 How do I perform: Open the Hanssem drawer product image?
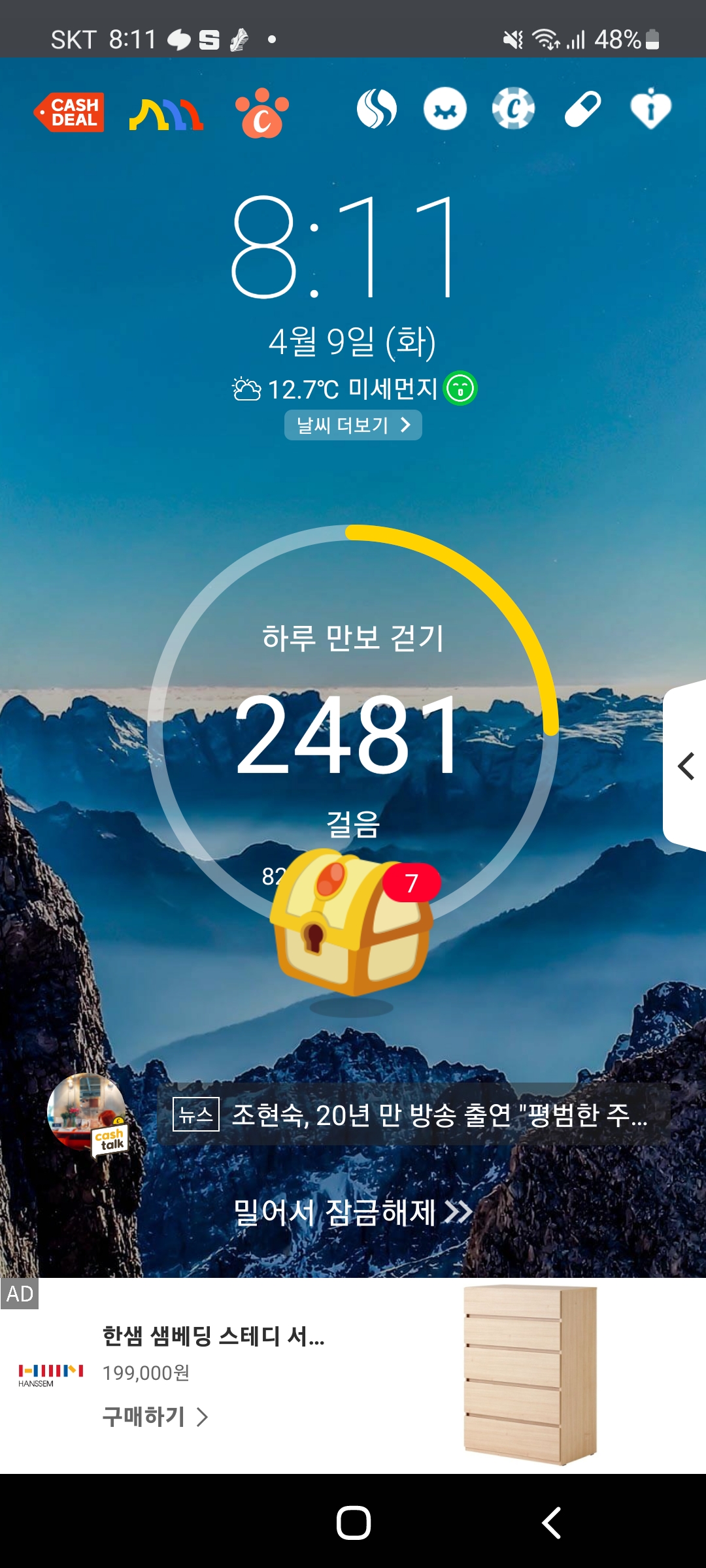pos(530,1375)
